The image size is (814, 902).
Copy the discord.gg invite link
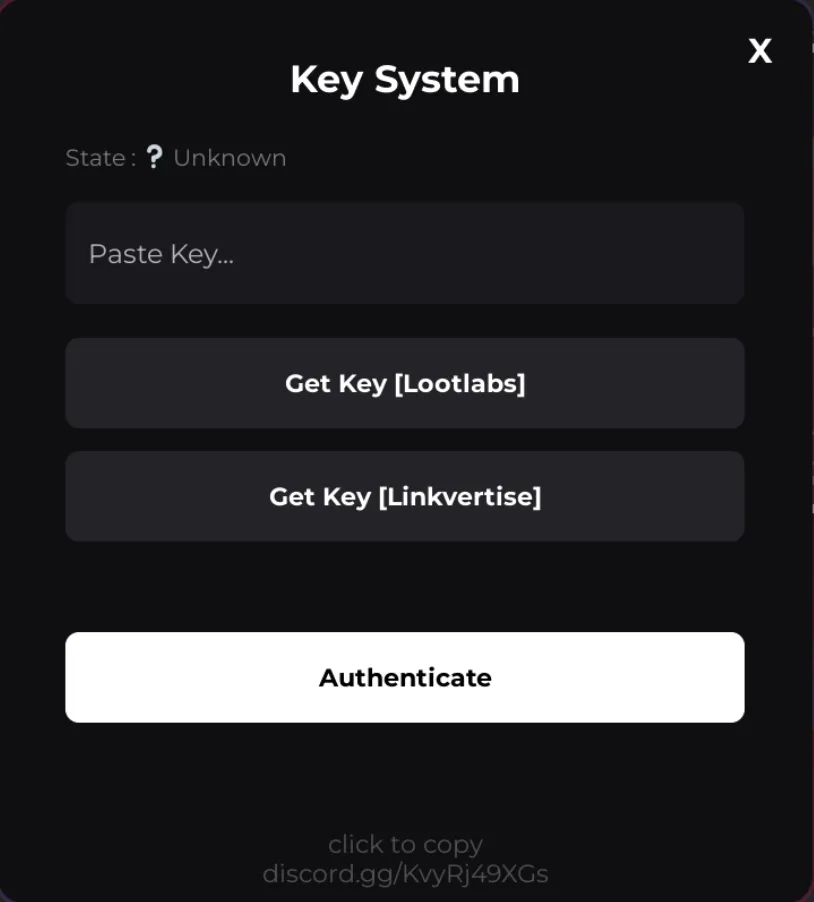click(405, 873)
